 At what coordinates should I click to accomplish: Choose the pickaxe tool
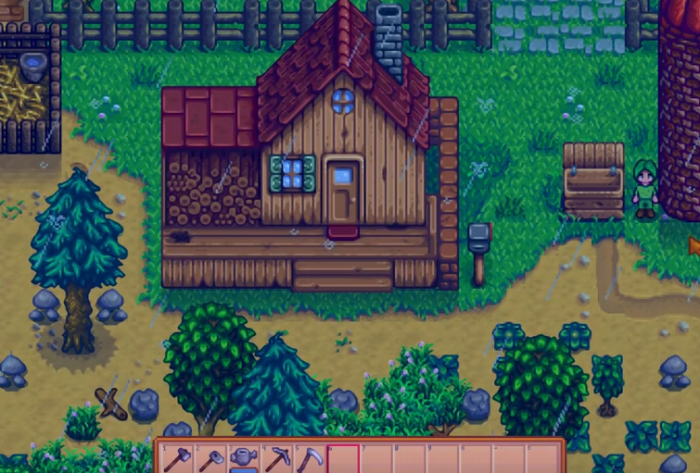(277, 460)
